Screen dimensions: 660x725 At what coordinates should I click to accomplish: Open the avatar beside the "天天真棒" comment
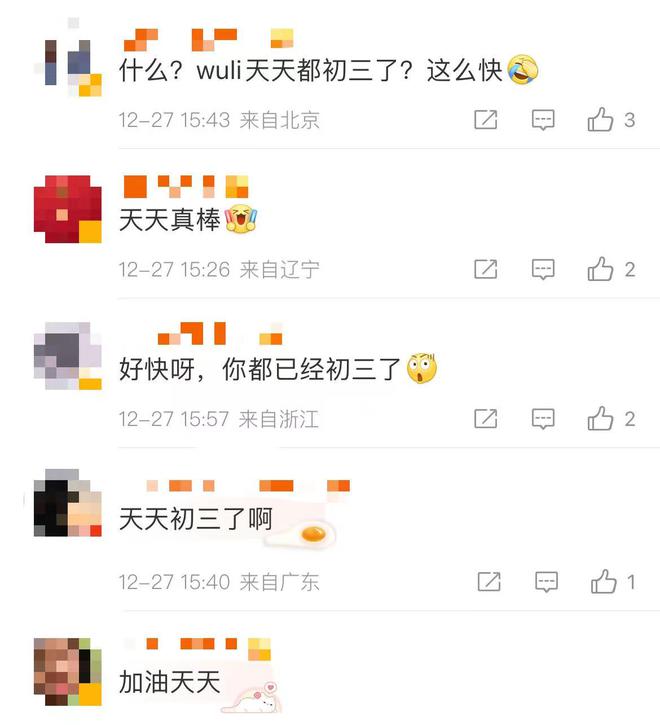click(68, 208)
